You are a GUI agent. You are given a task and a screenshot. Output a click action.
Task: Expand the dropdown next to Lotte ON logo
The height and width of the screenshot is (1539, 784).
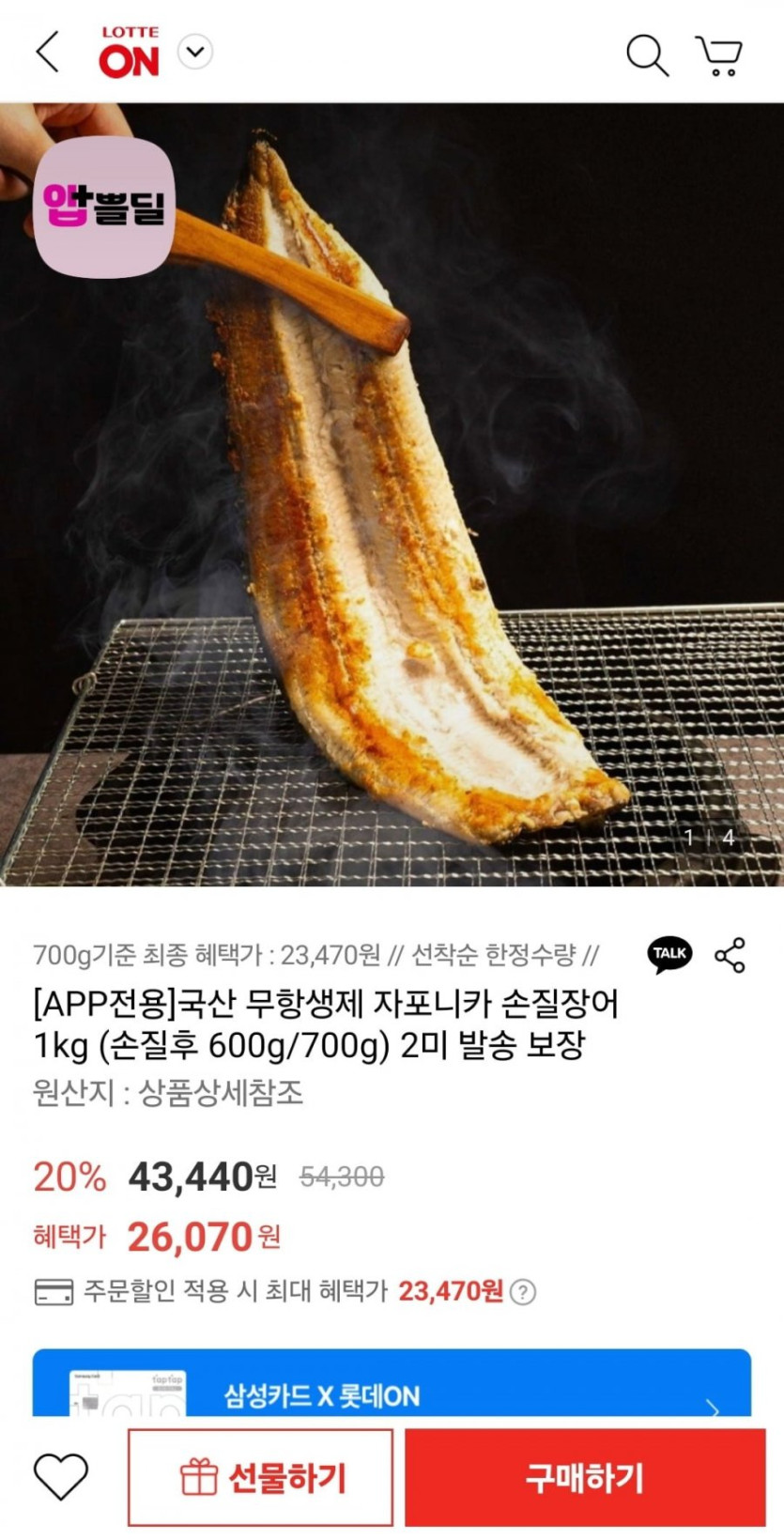(195, 52)
